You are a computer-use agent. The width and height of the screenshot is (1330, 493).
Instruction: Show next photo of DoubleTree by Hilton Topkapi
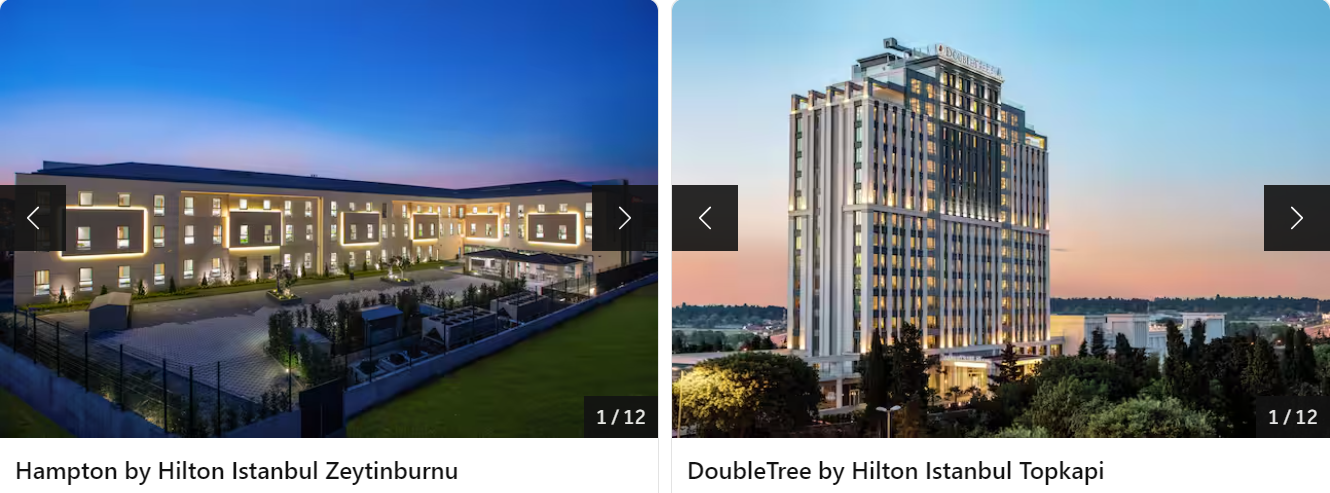[1296, 218]
